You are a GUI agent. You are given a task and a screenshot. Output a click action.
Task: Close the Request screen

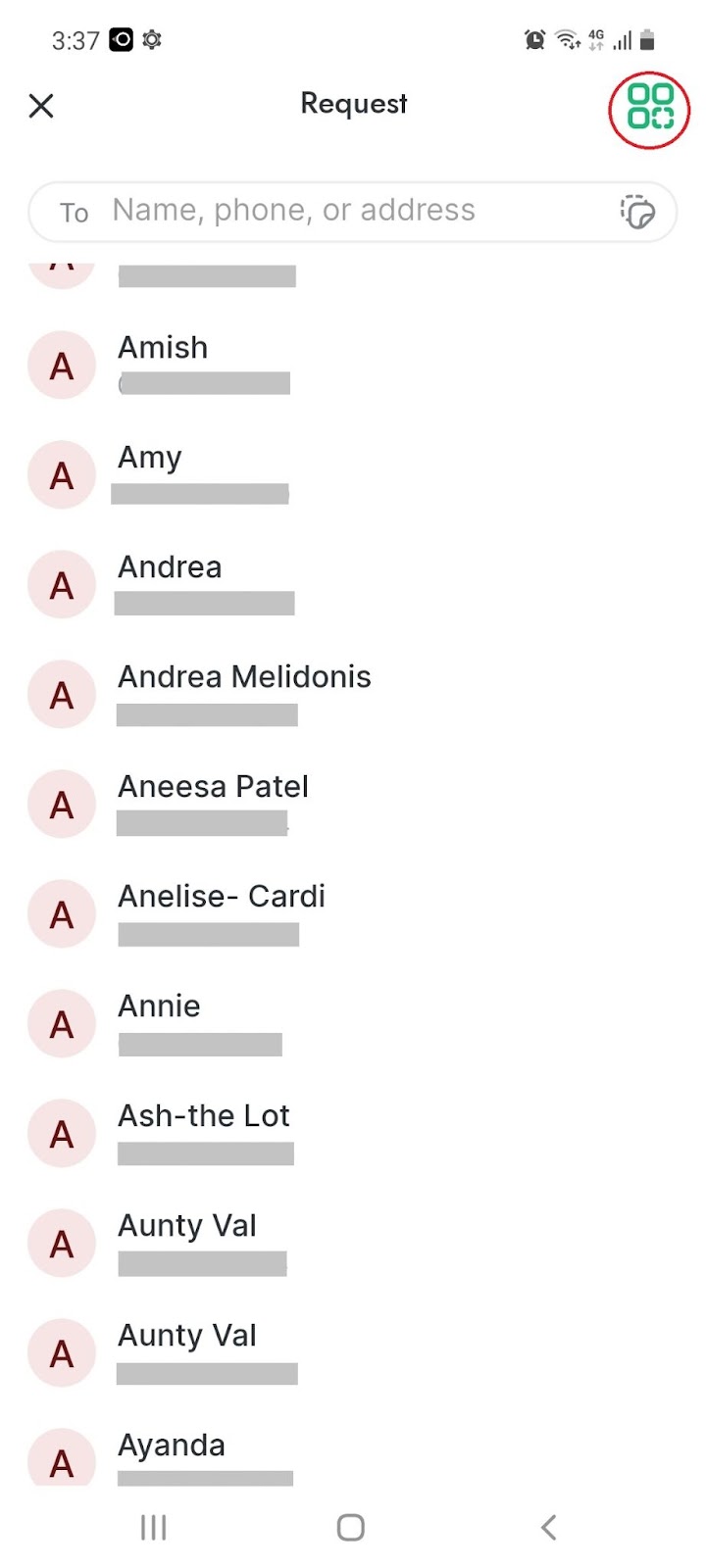[41, 106]
